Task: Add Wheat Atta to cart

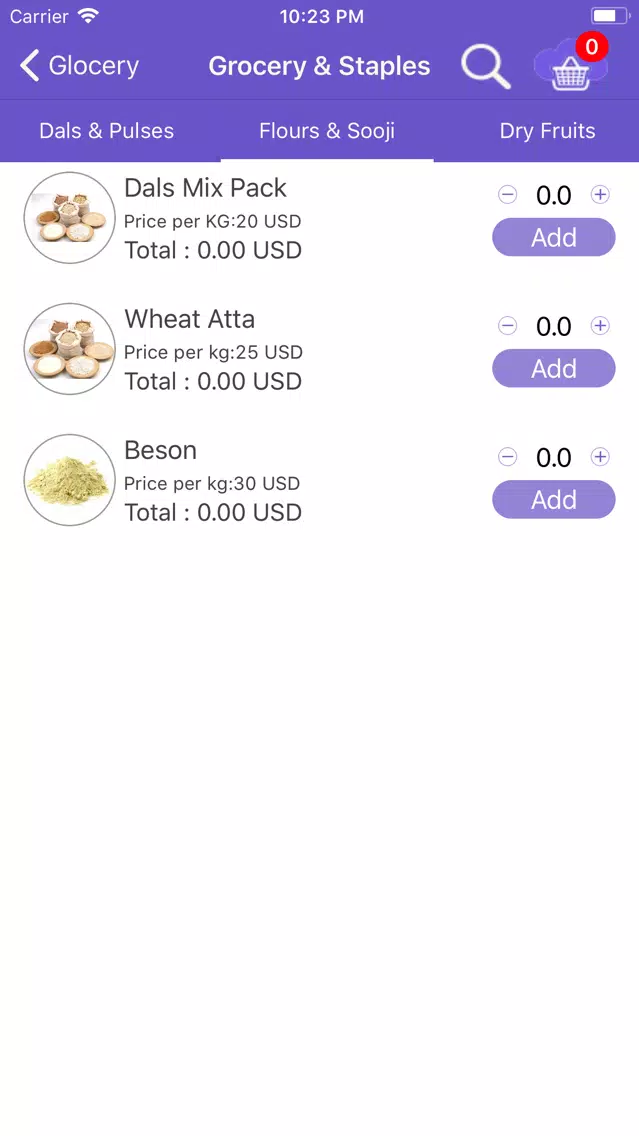Action: pos(554,368)
